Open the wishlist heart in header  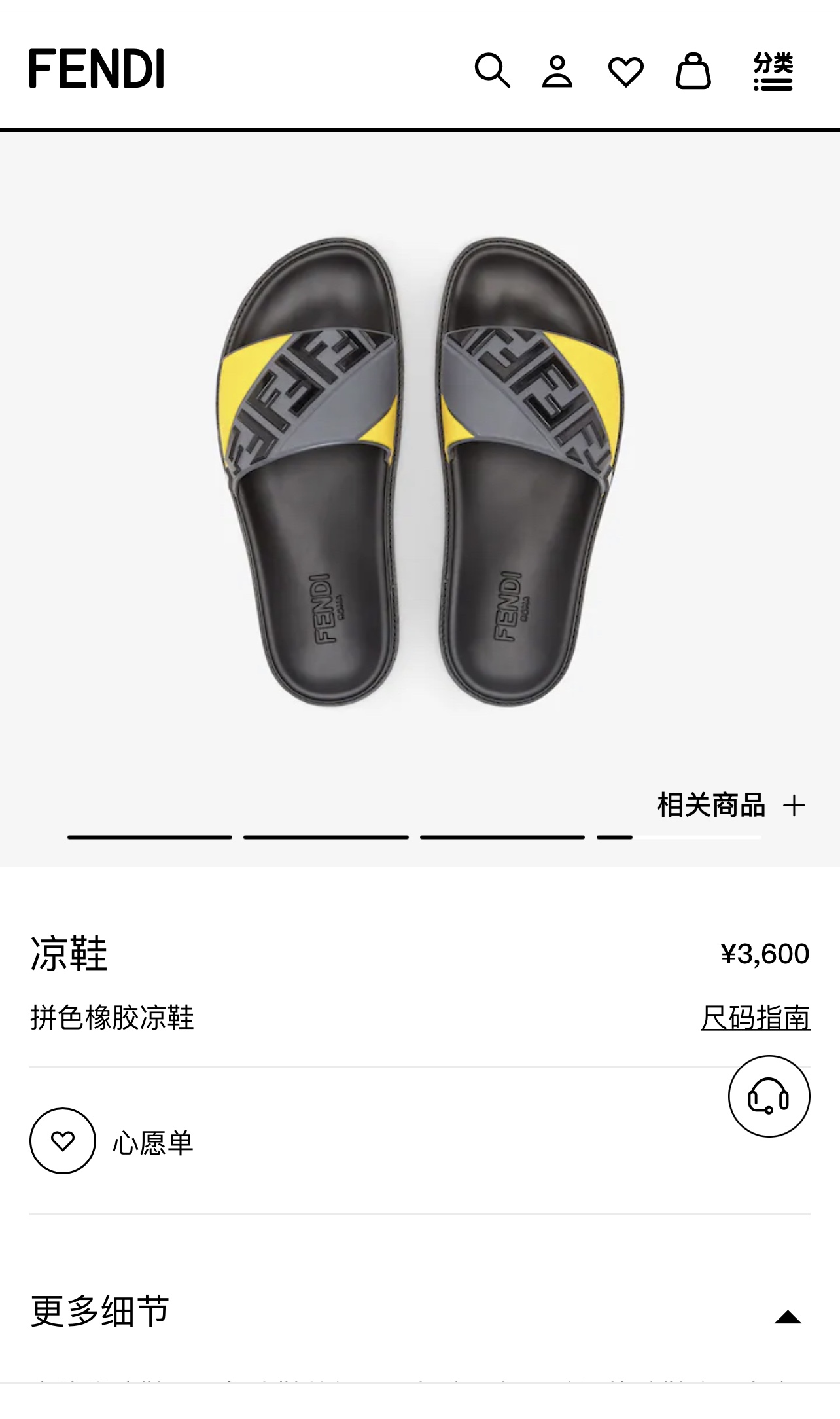[x=626, y=71]
